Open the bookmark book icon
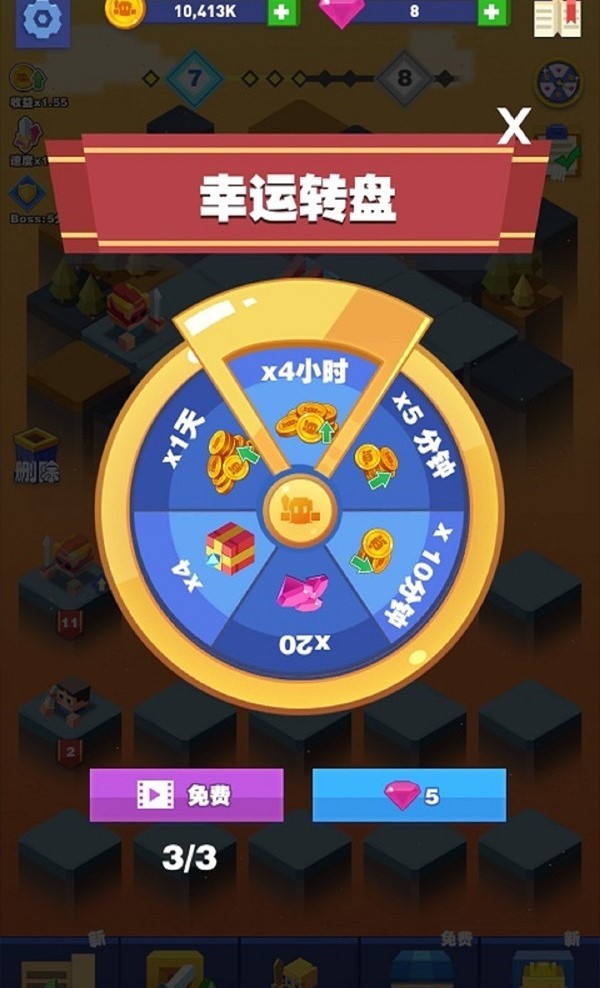The image size is (600, 988). (557, 17)
